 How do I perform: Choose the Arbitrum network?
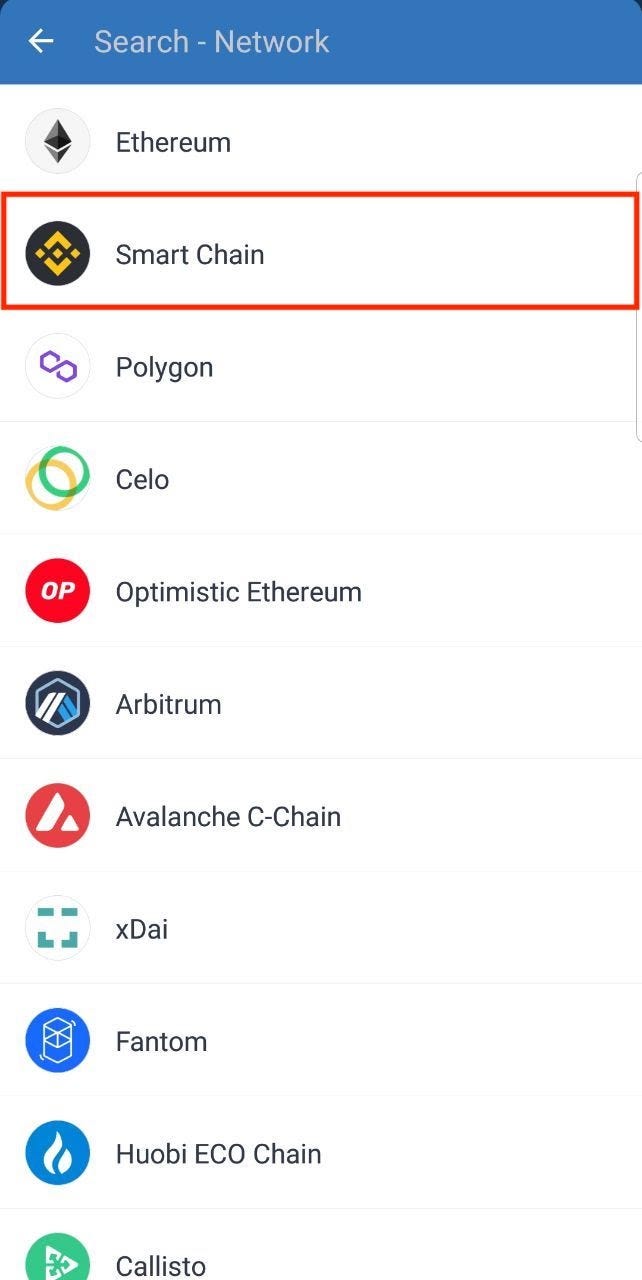(x=321, y=704)
